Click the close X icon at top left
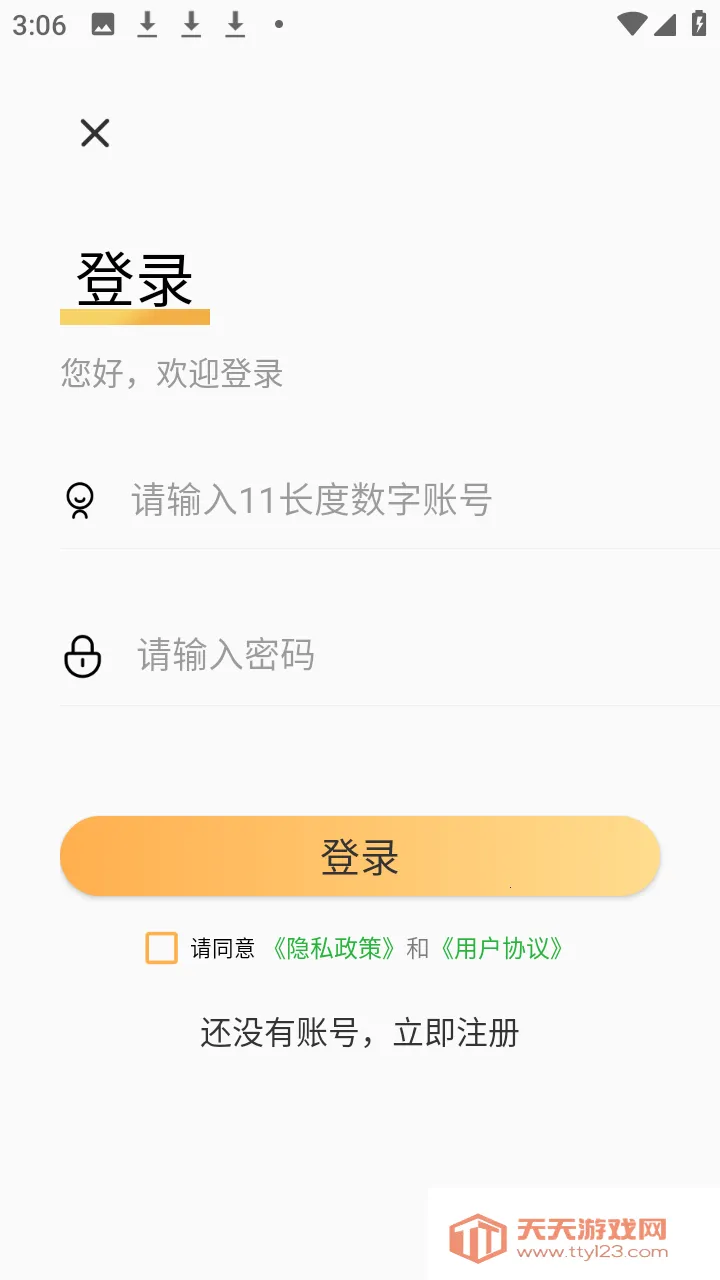The image size is (720, 1280). (94, 132)
